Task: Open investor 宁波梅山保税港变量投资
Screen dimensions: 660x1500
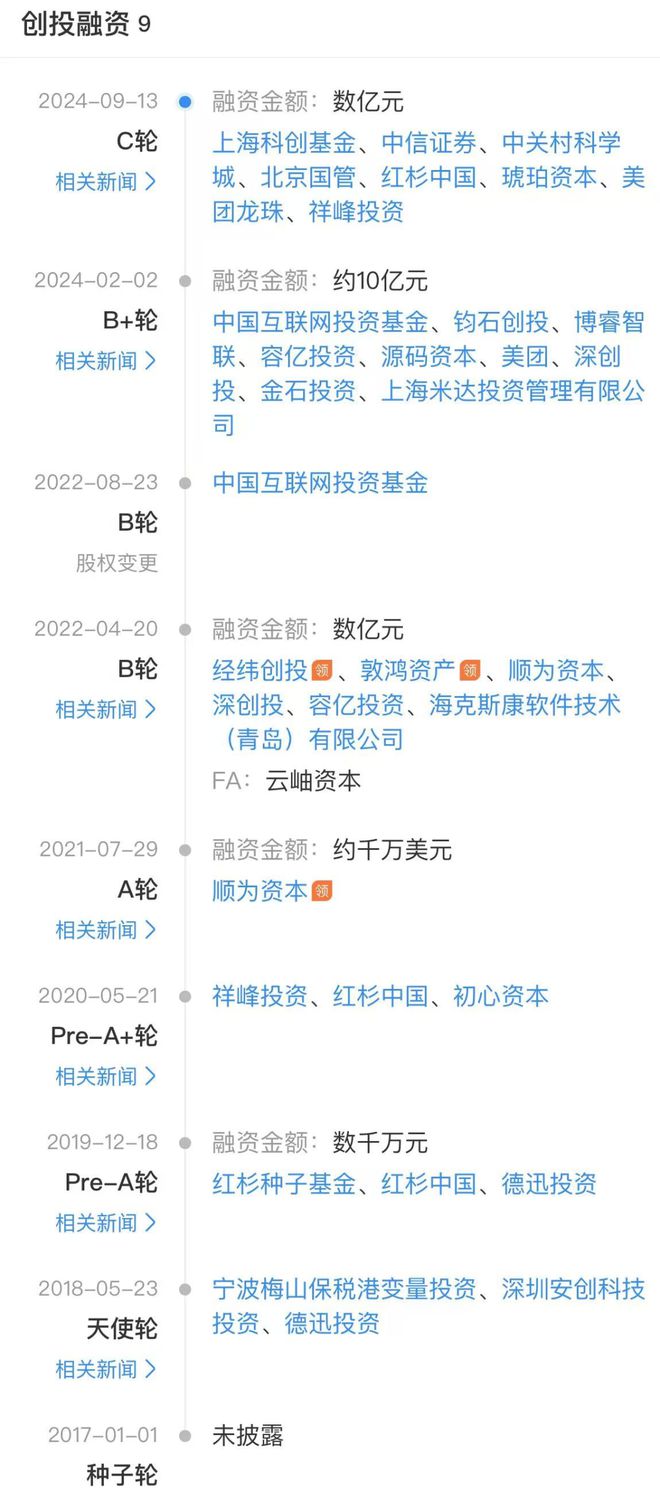Action: (x=344, y=1289)
